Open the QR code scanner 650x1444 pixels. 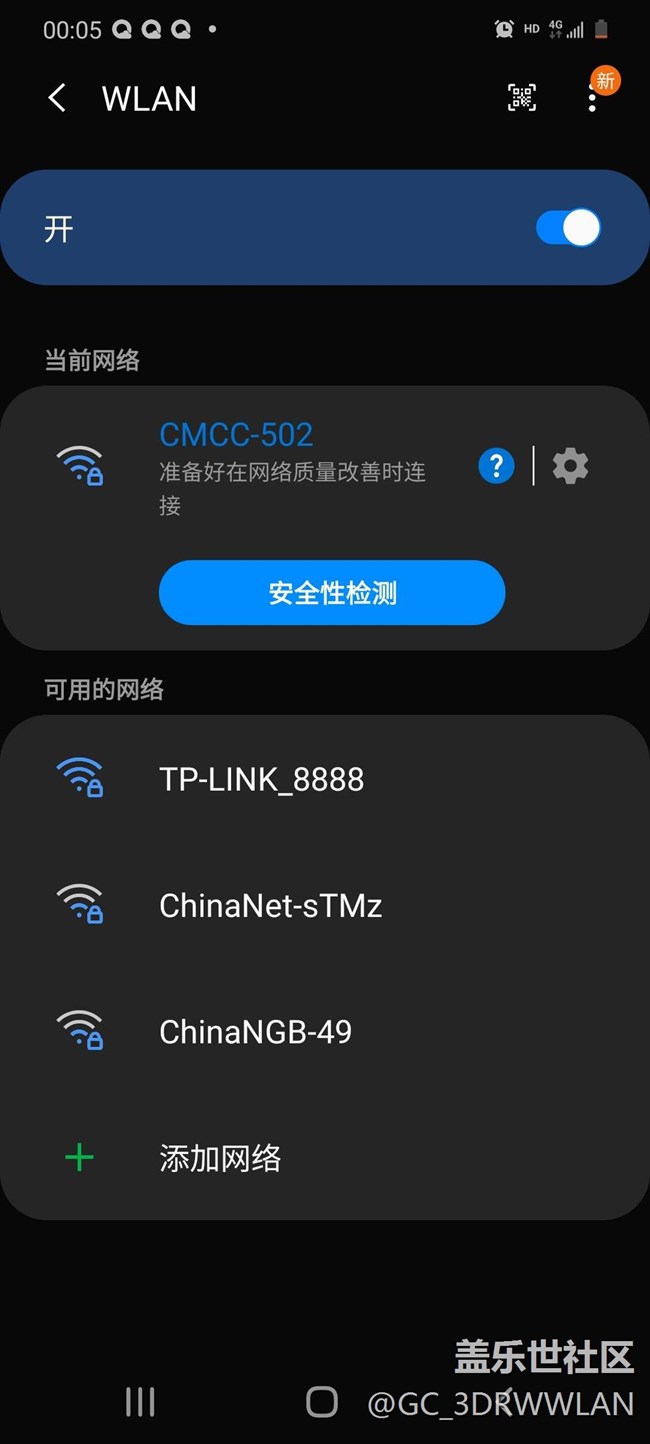point(521,98)
